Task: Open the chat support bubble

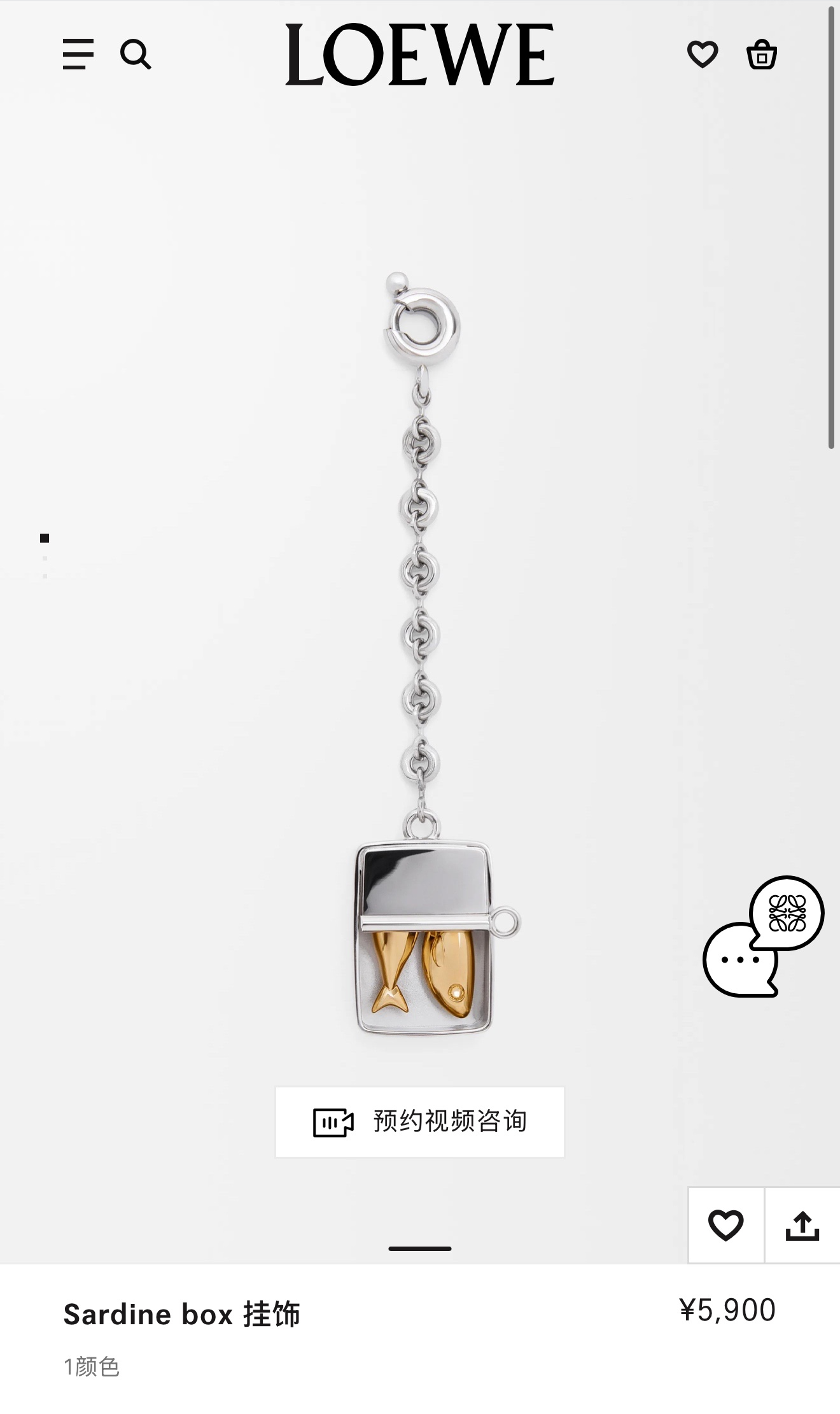Action: [763, 937]
